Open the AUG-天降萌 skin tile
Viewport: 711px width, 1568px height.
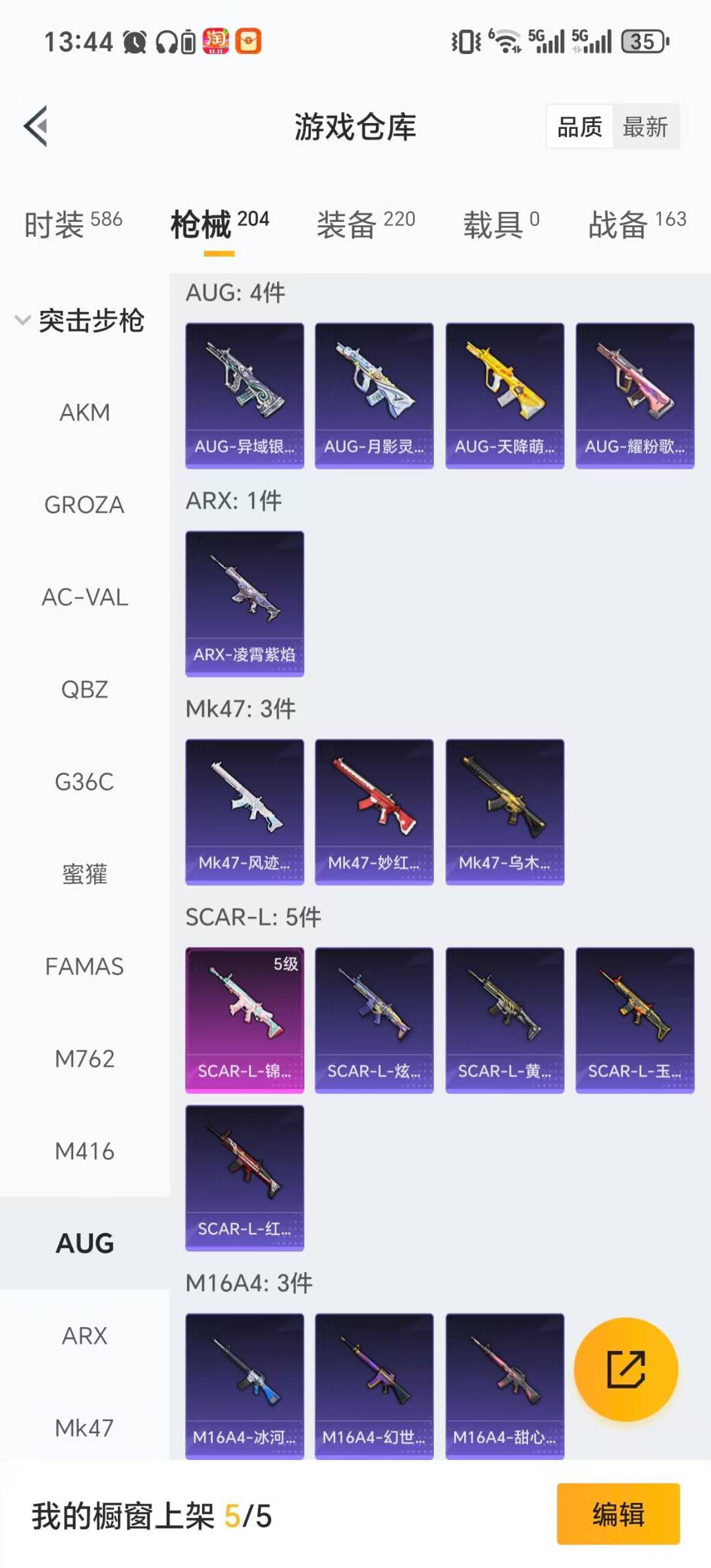[504, 395]
